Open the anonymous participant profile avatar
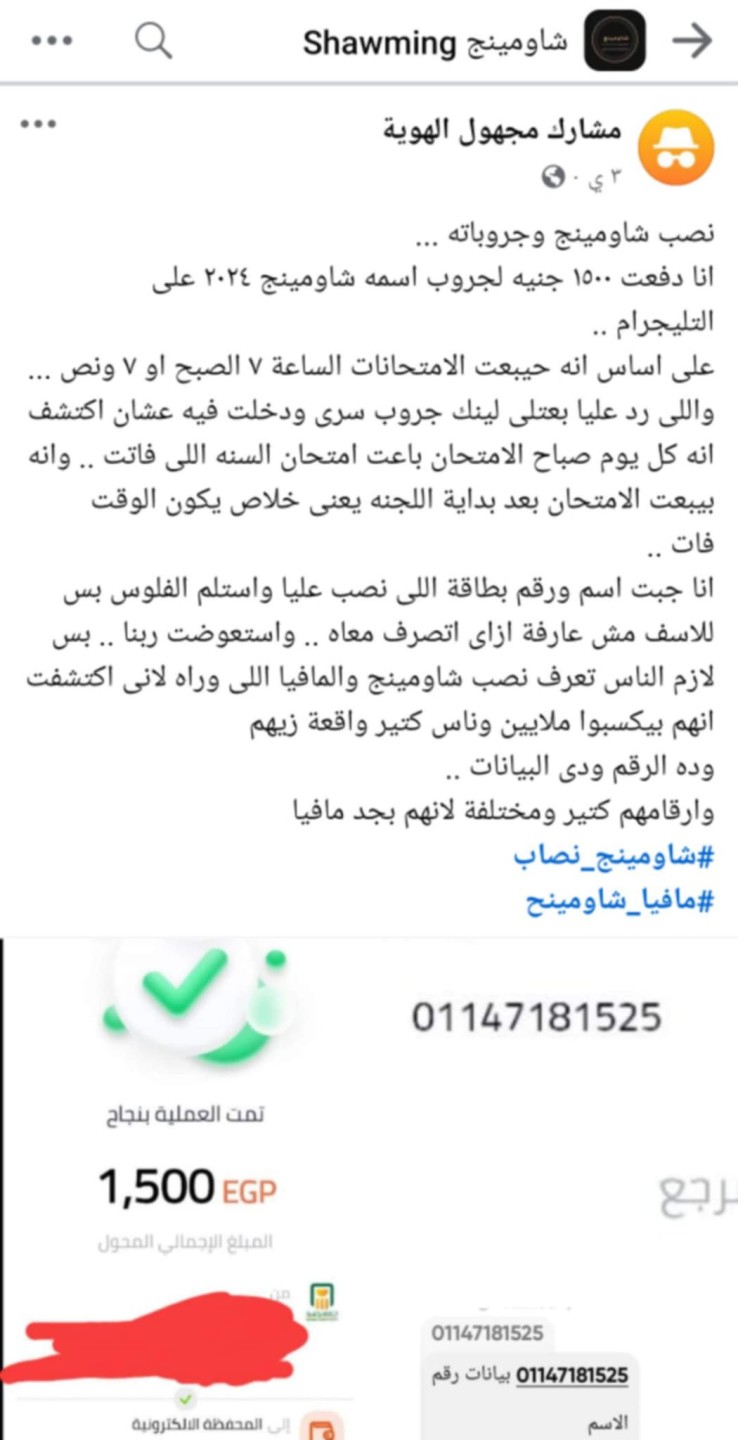Image resolution: width=738 pixels, height=1440 pixels. pos(676,148)
